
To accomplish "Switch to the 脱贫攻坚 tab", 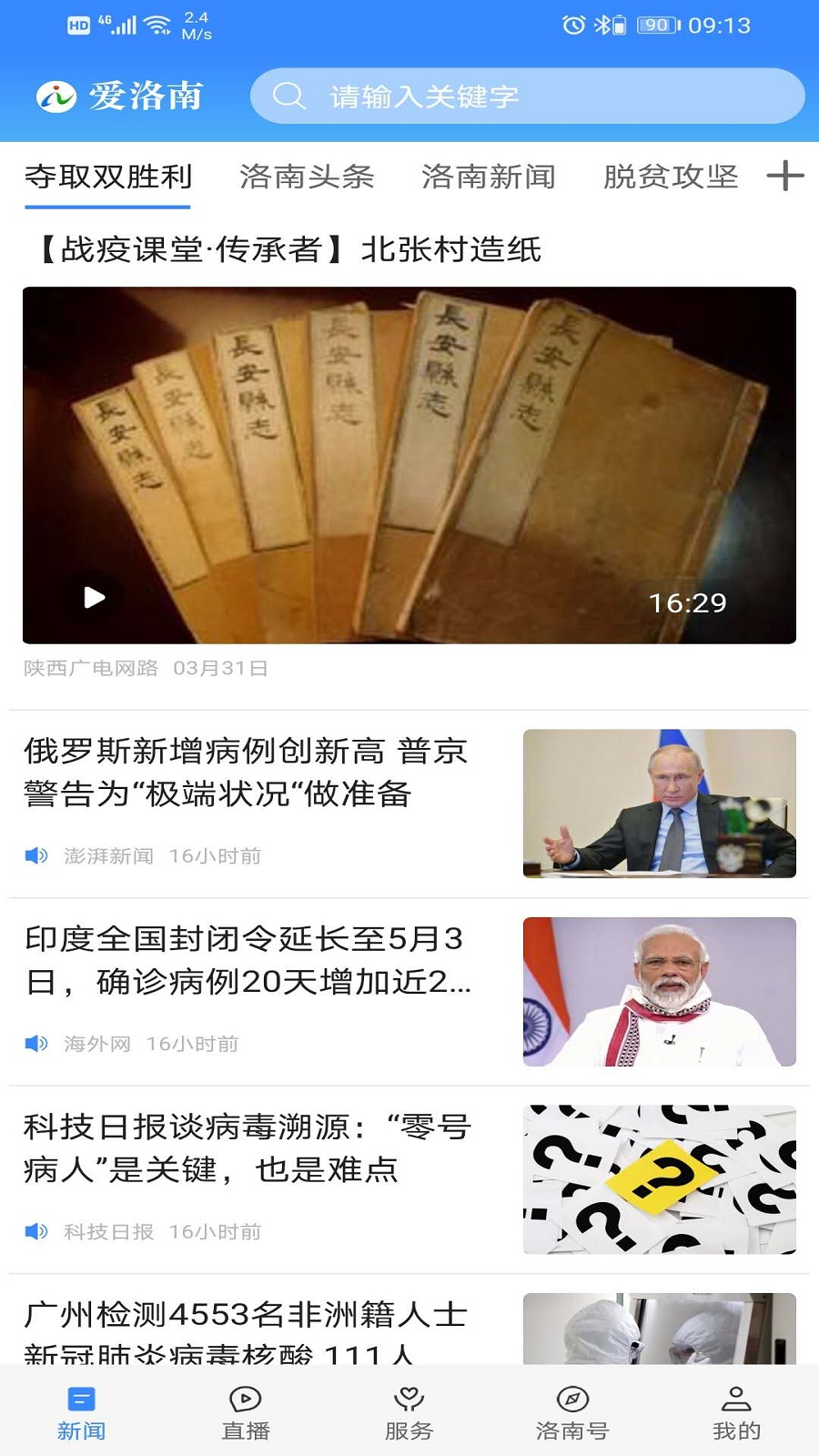I will 671,177.
